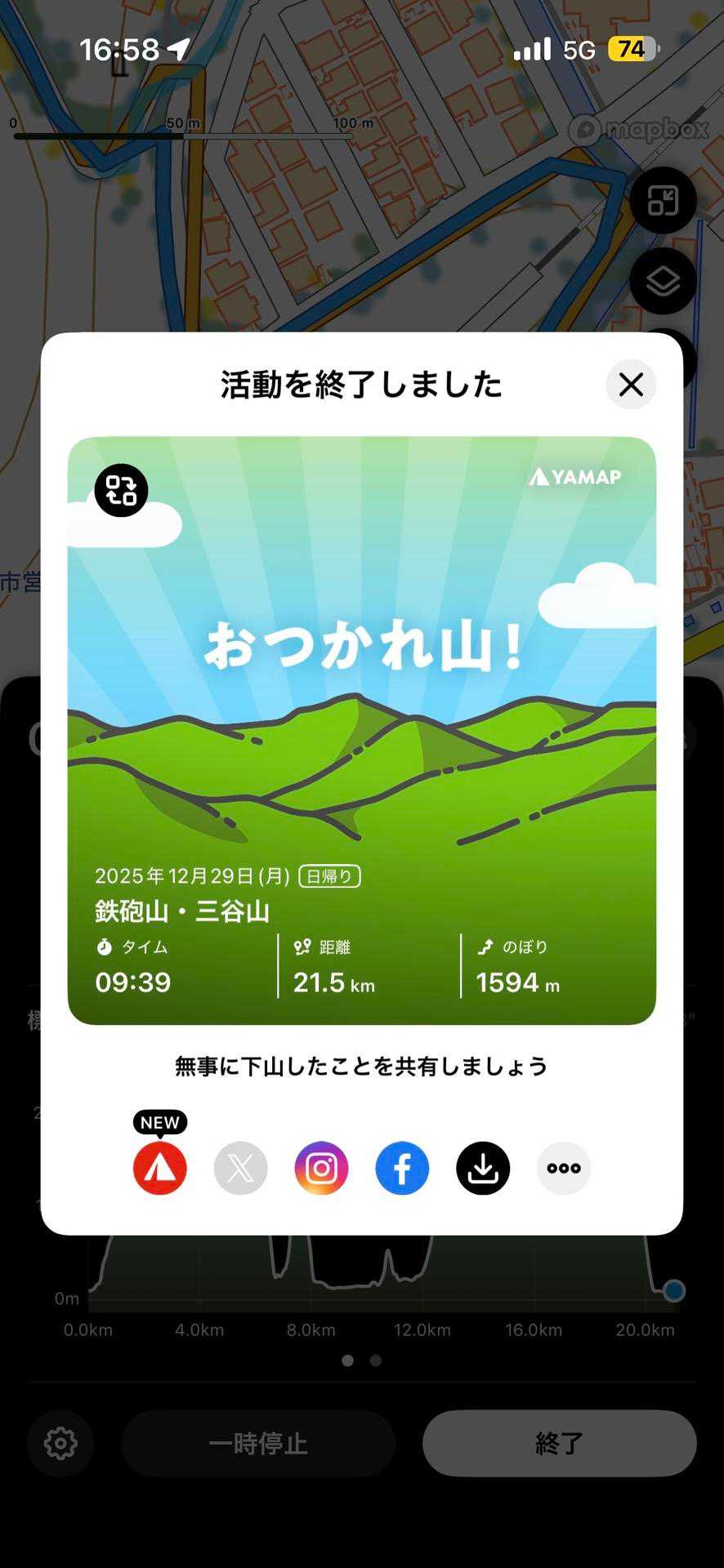Switch the share card design
The image size is (724, 1568).
pos(121,490)
